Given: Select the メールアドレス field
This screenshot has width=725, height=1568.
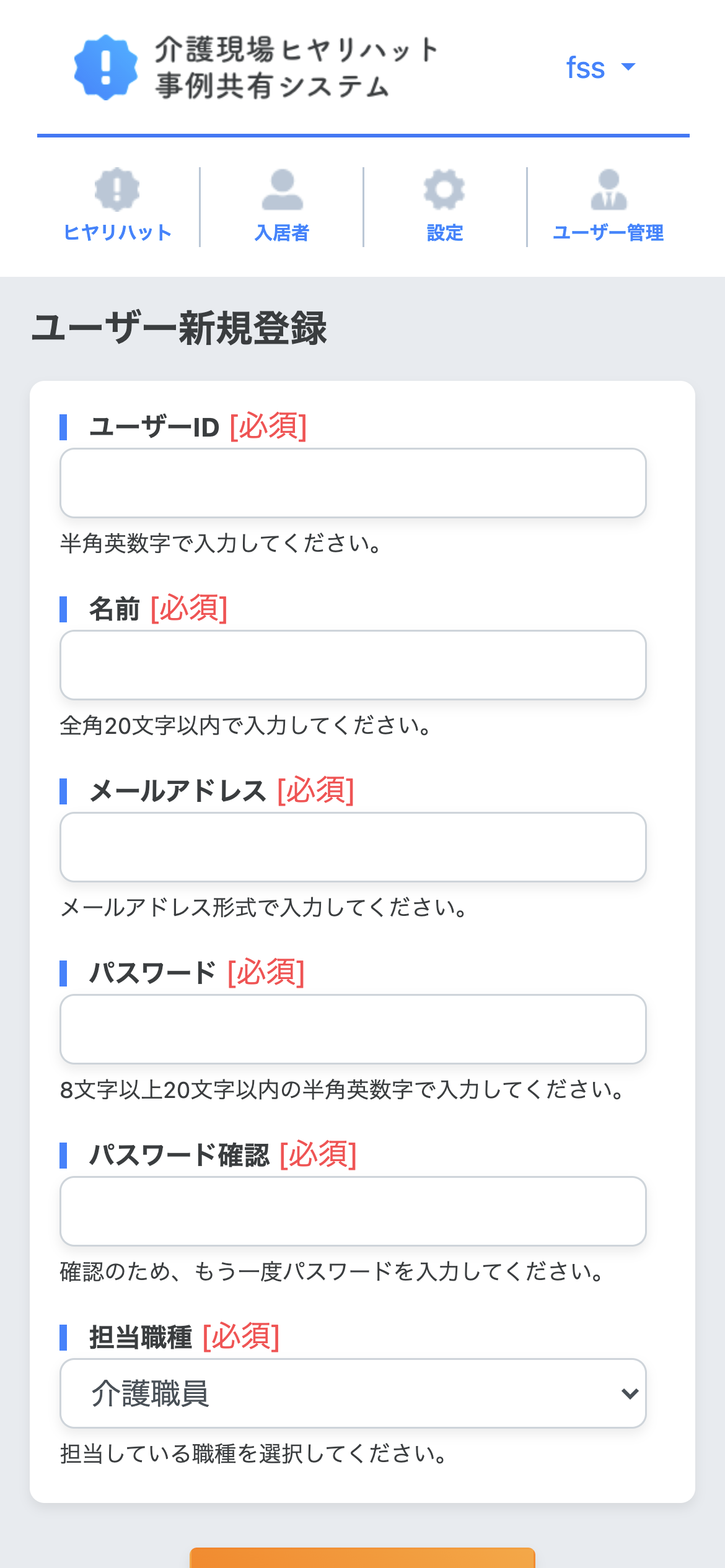Looking at the screenshot, I should [x=353, y=847].
